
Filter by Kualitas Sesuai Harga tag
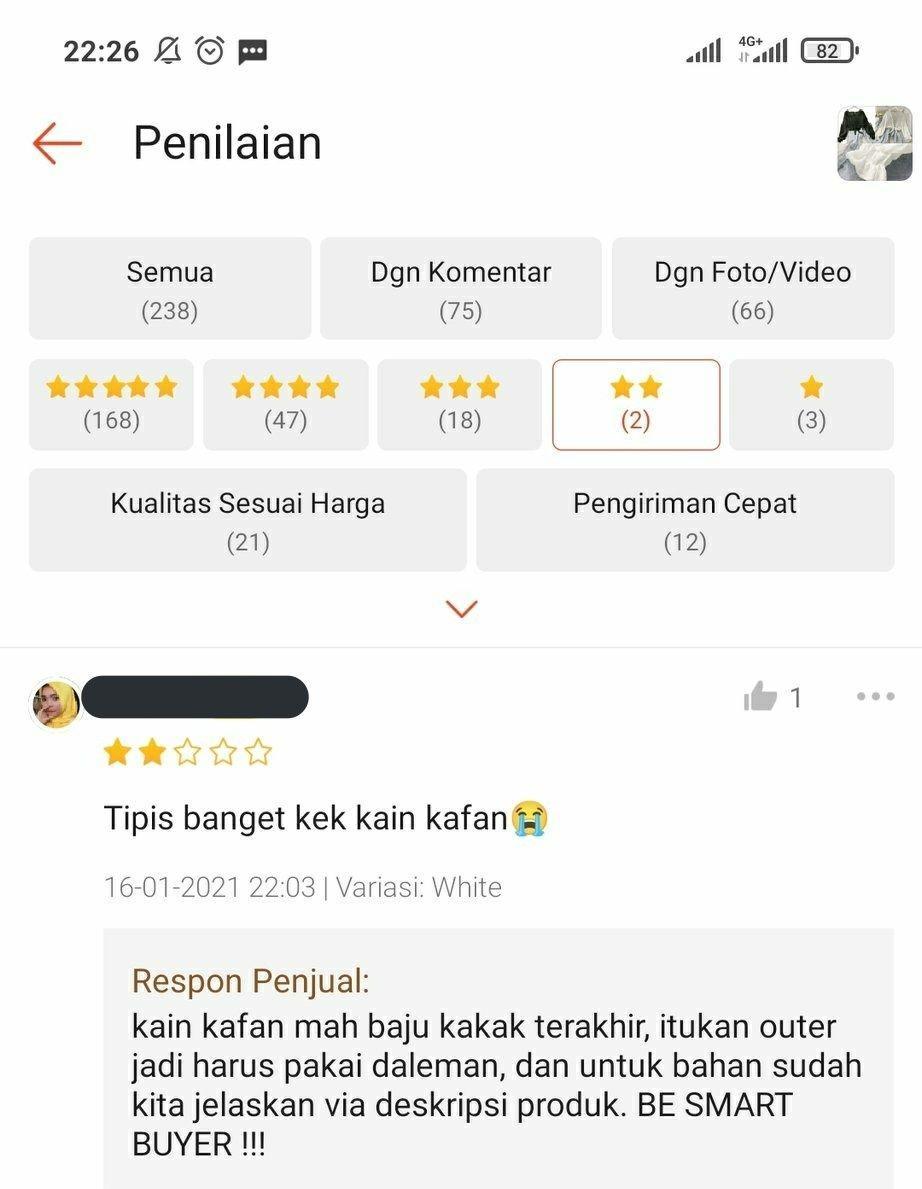click(247, 520)
